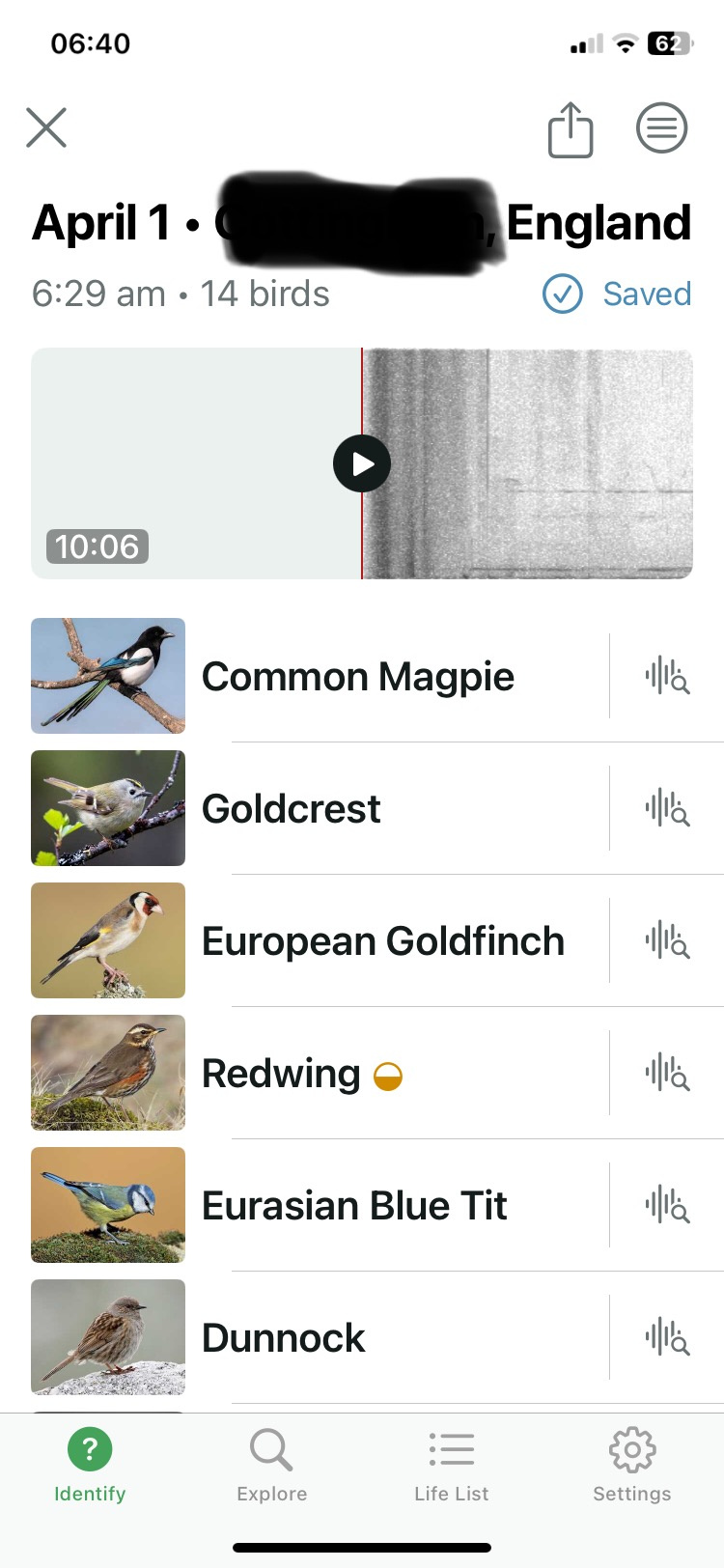Select the Eurasian Blue Tit row
724x1568 pixels.
point(353,1206)
